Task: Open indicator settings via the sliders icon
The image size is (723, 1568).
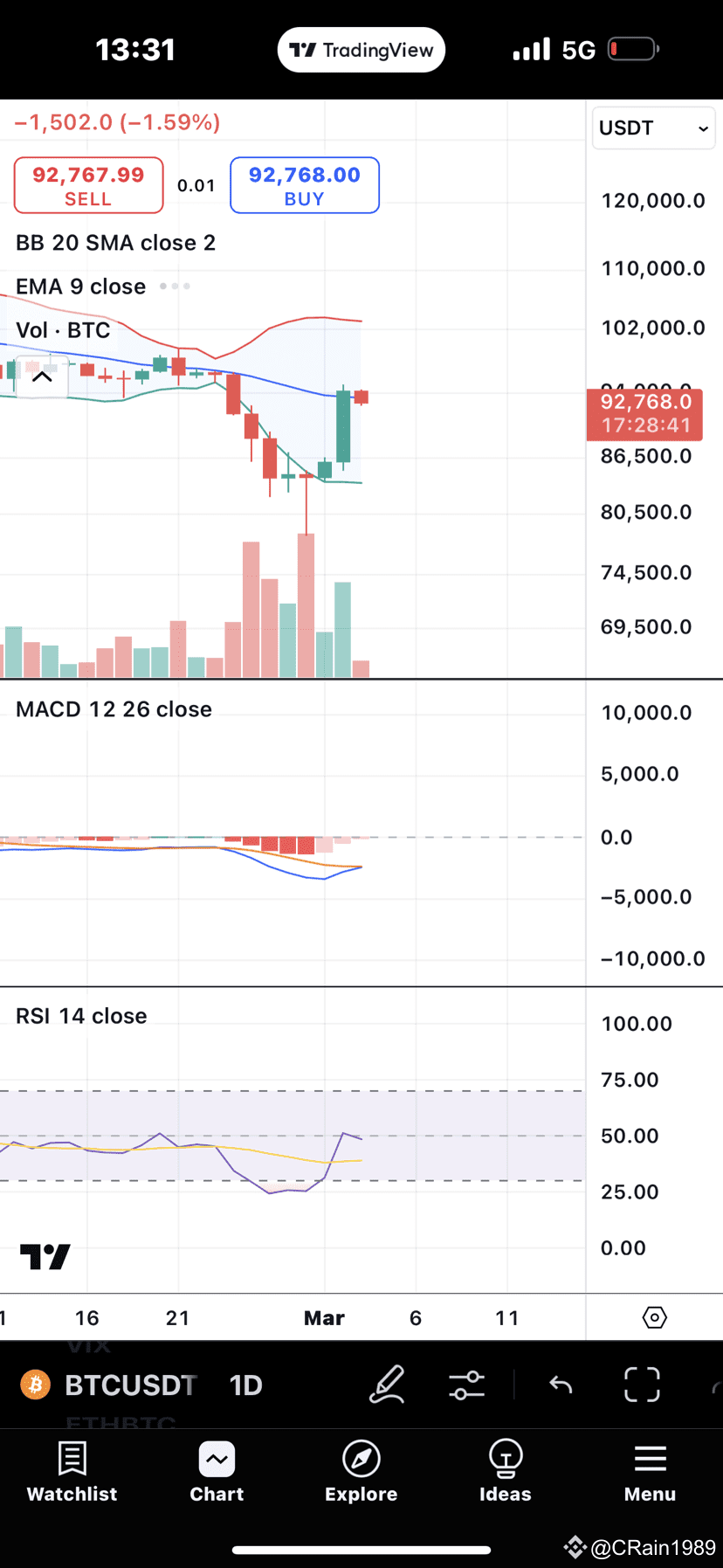Action: [x=467, y=1385]
